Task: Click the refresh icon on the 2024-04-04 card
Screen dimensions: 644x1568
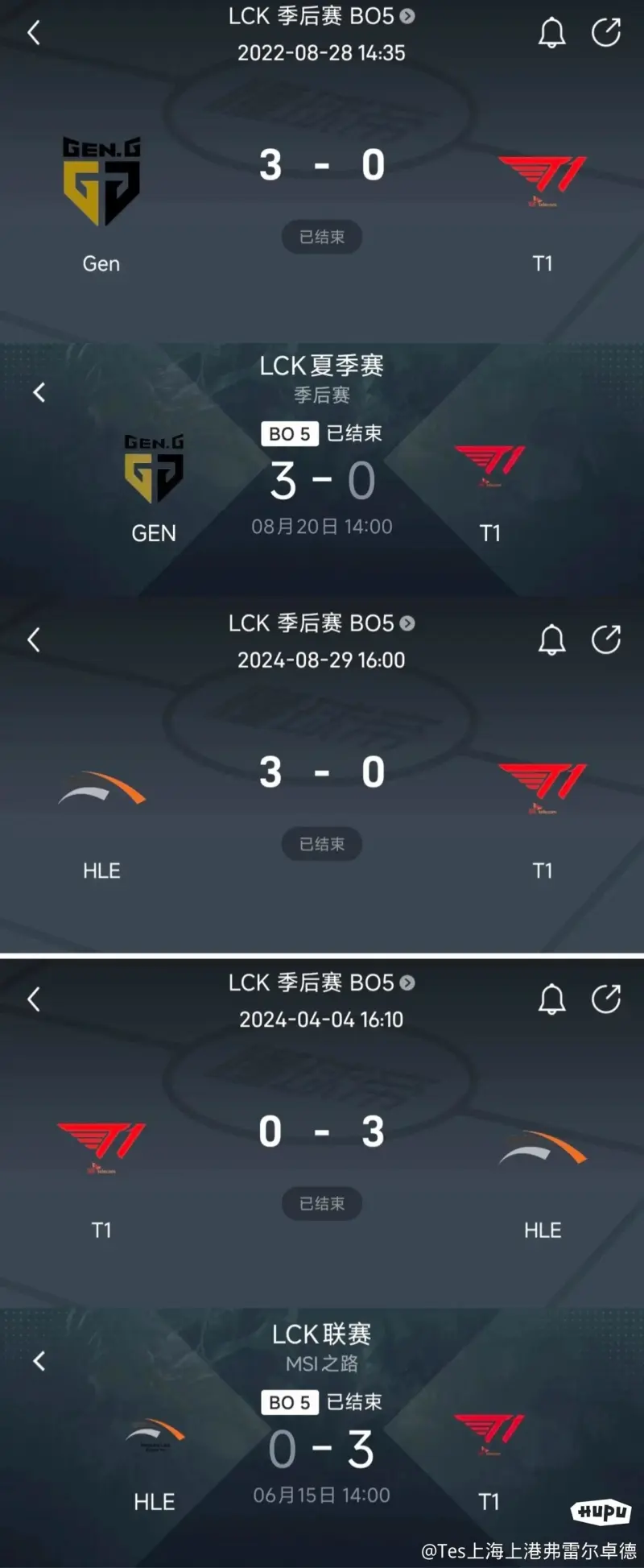Action: [x=606, y=999]
